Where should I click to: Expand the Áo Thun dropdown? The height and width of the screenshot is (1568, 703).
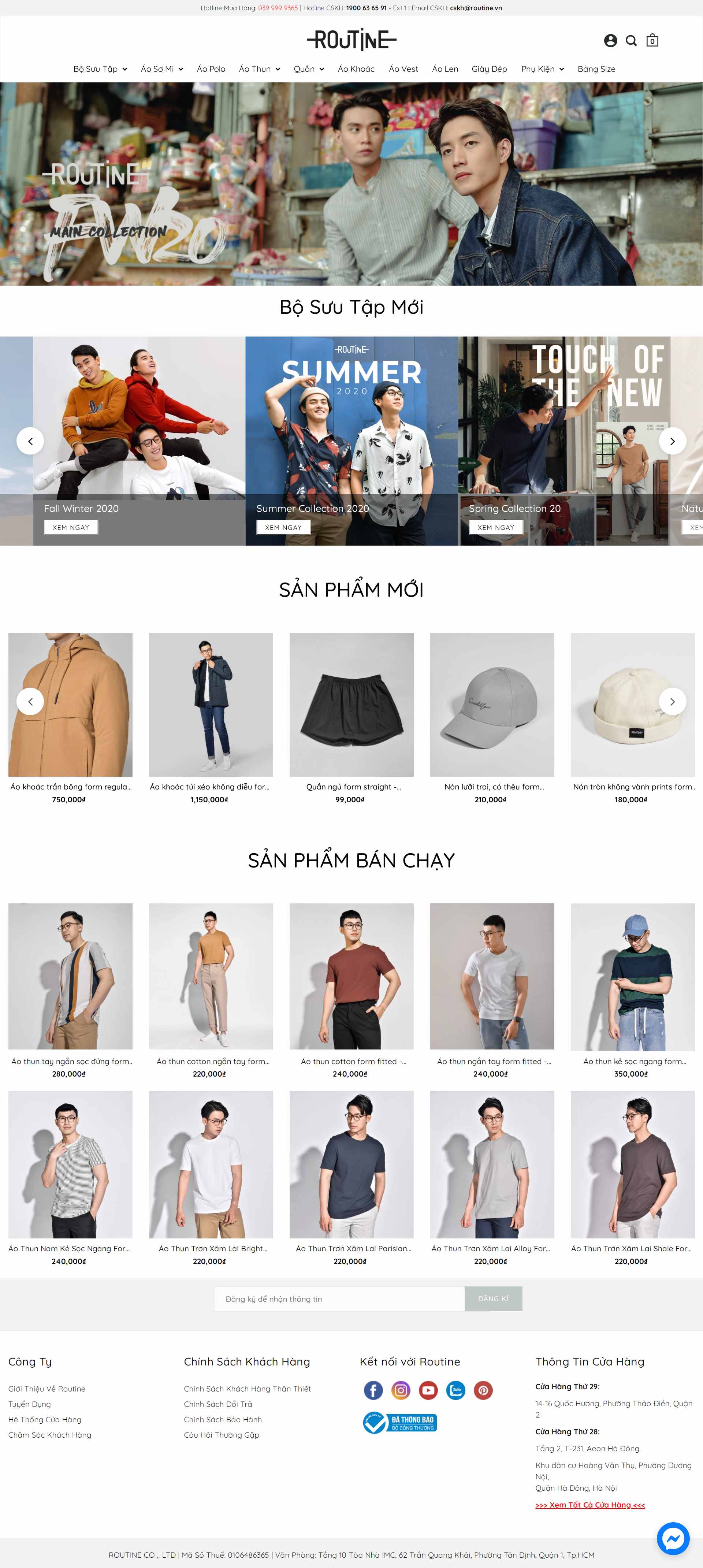point(259,69)
